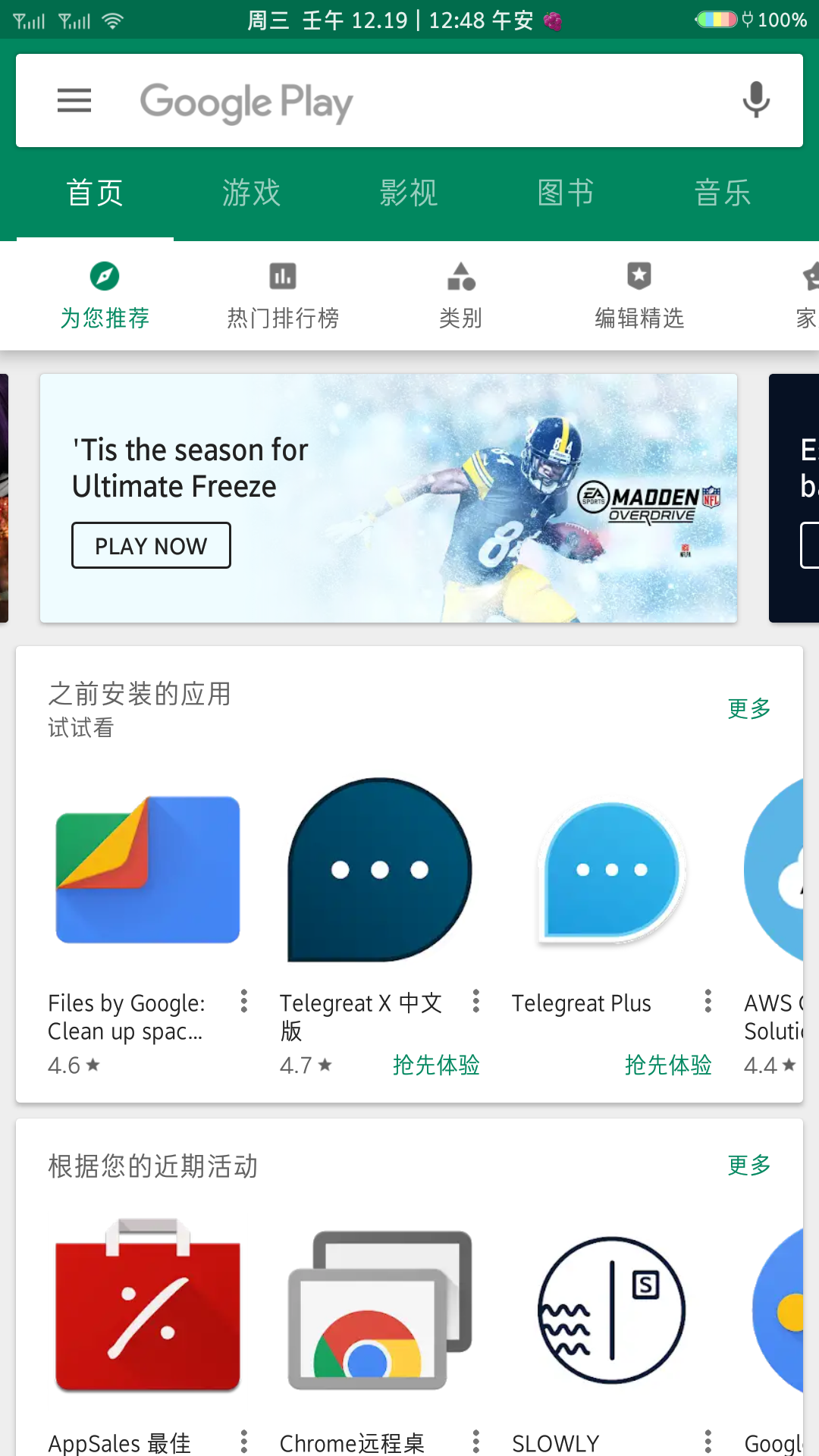Go to the 音乐 tab
This screenshot has width=819, height=1456.
[722, 193]
